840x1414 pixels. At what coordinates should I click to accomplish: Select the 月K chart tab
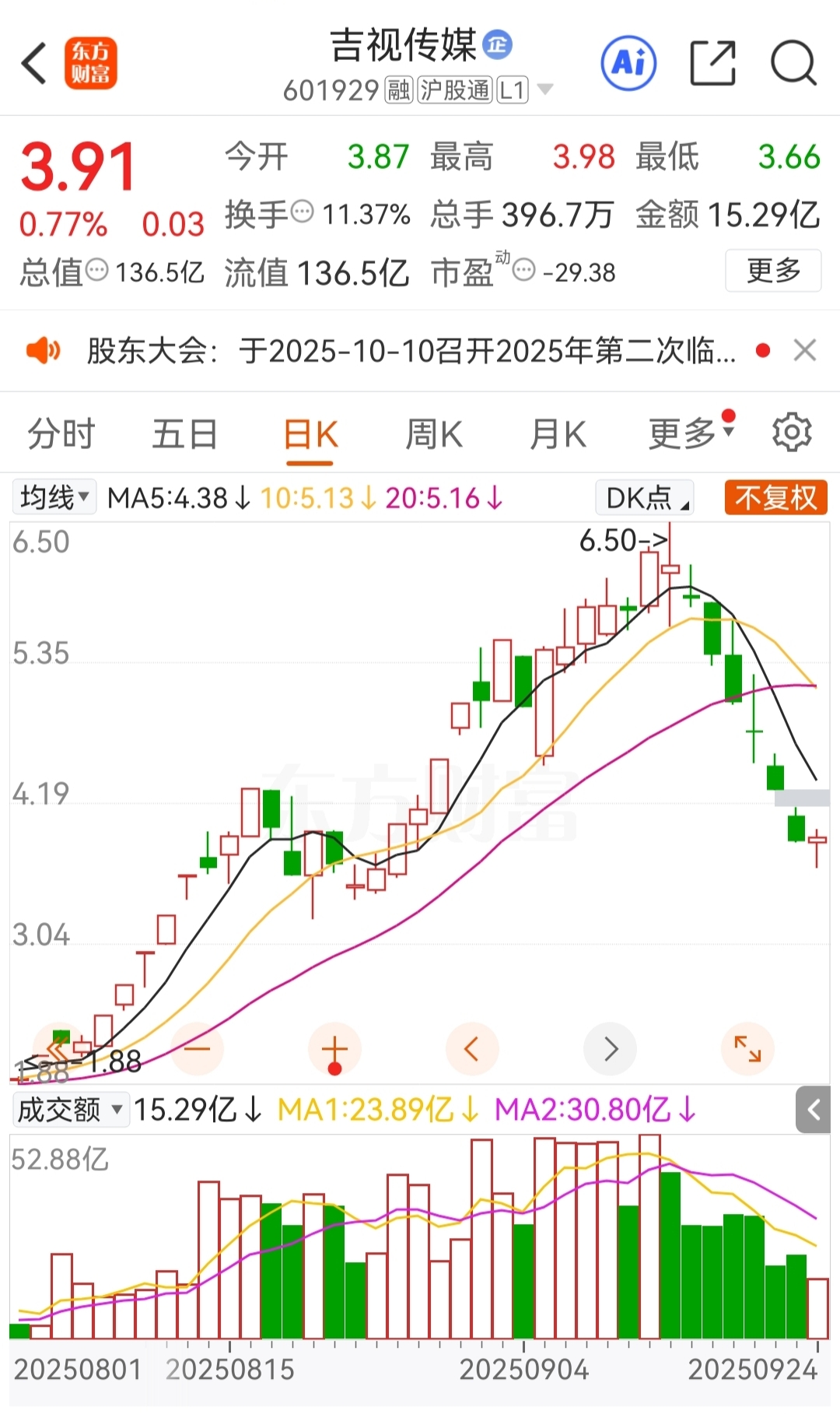pyautogui.click(x=558, y=434)
